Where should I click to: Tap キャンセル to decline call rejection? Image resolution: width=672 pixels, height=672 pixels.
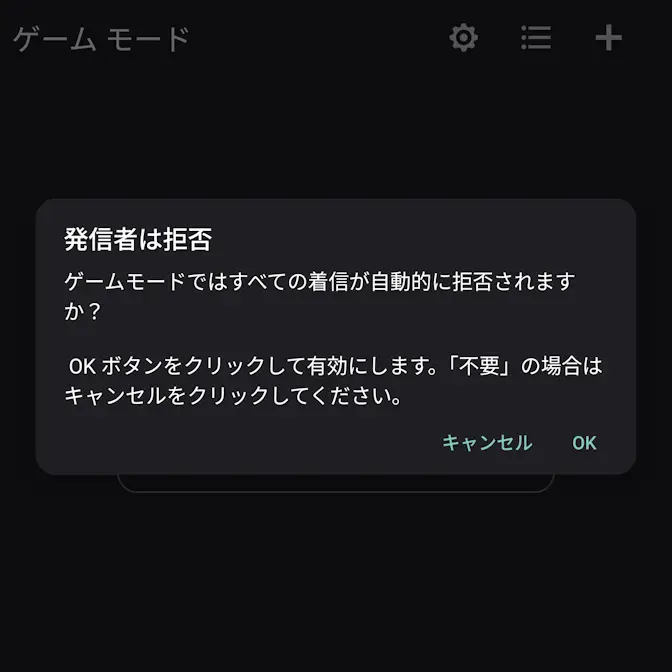coord(487,443)
